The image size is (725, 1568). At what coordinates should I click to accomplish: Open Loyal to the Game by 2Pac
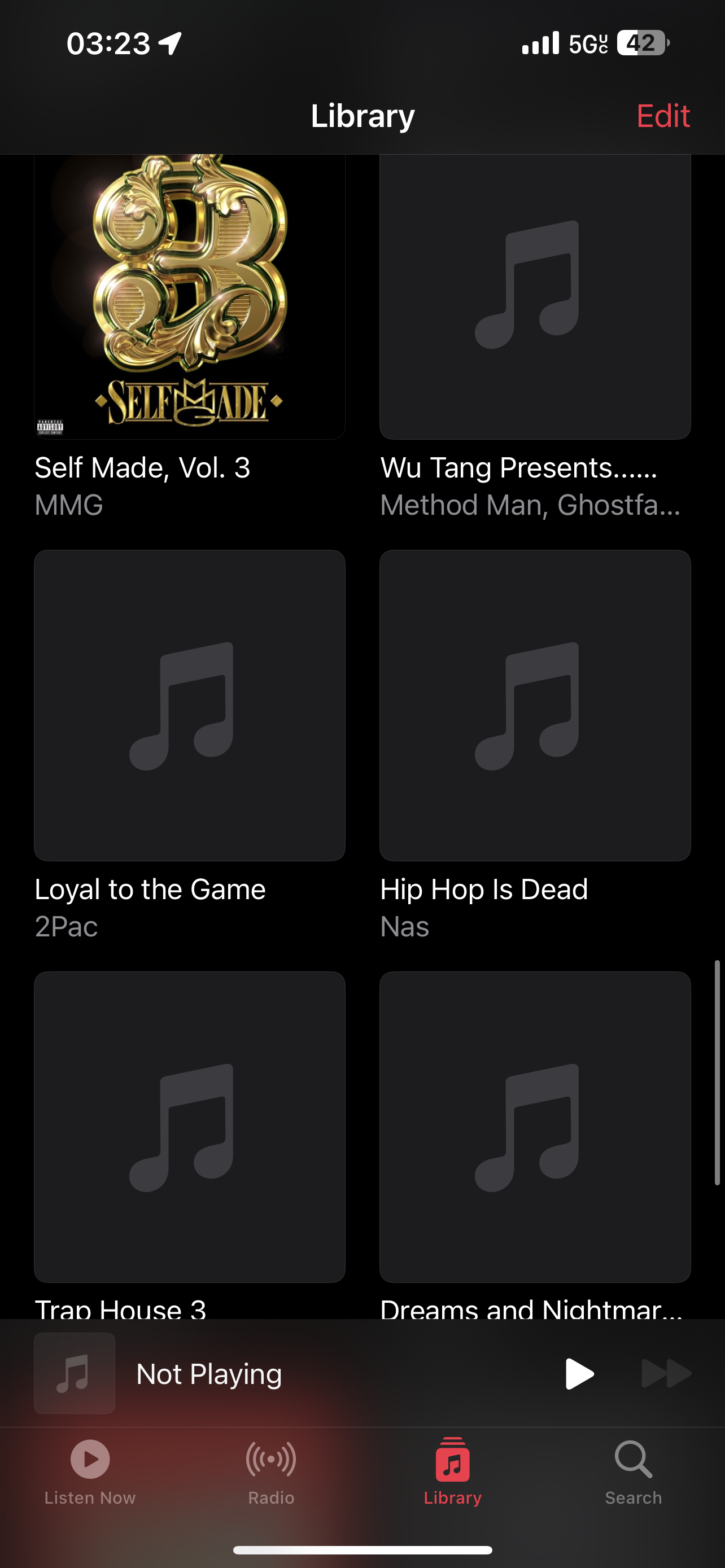tap(189, 705)
